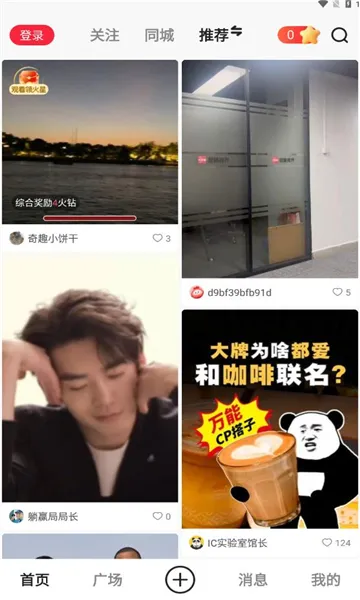Like the post by IC实验室馆长
360x600 pixels.
click(x=336, y=543)
